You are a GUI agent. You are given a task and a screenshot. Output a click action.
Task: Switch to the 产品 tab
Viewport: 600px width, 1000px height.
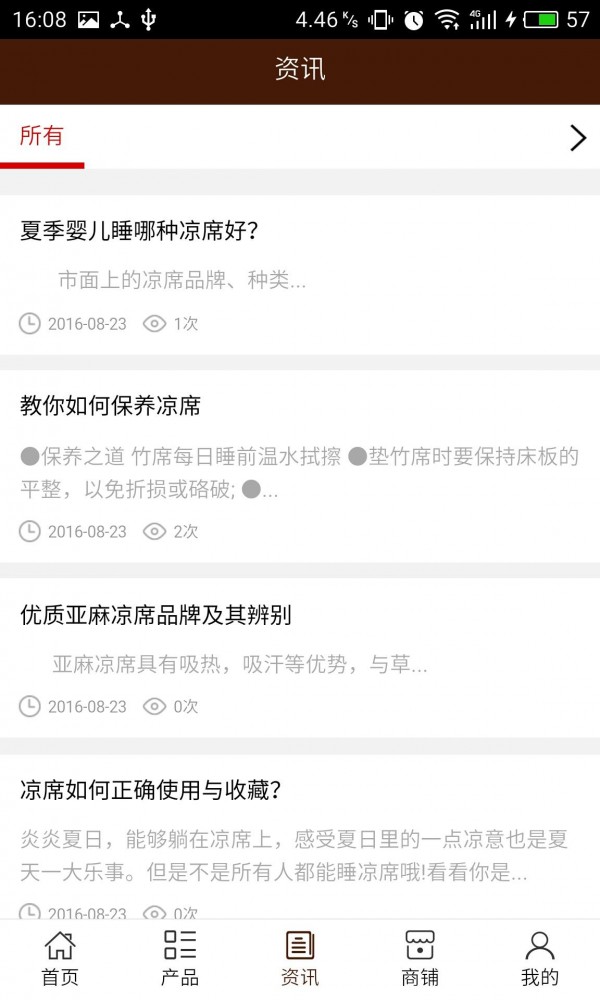pos(180,958)
